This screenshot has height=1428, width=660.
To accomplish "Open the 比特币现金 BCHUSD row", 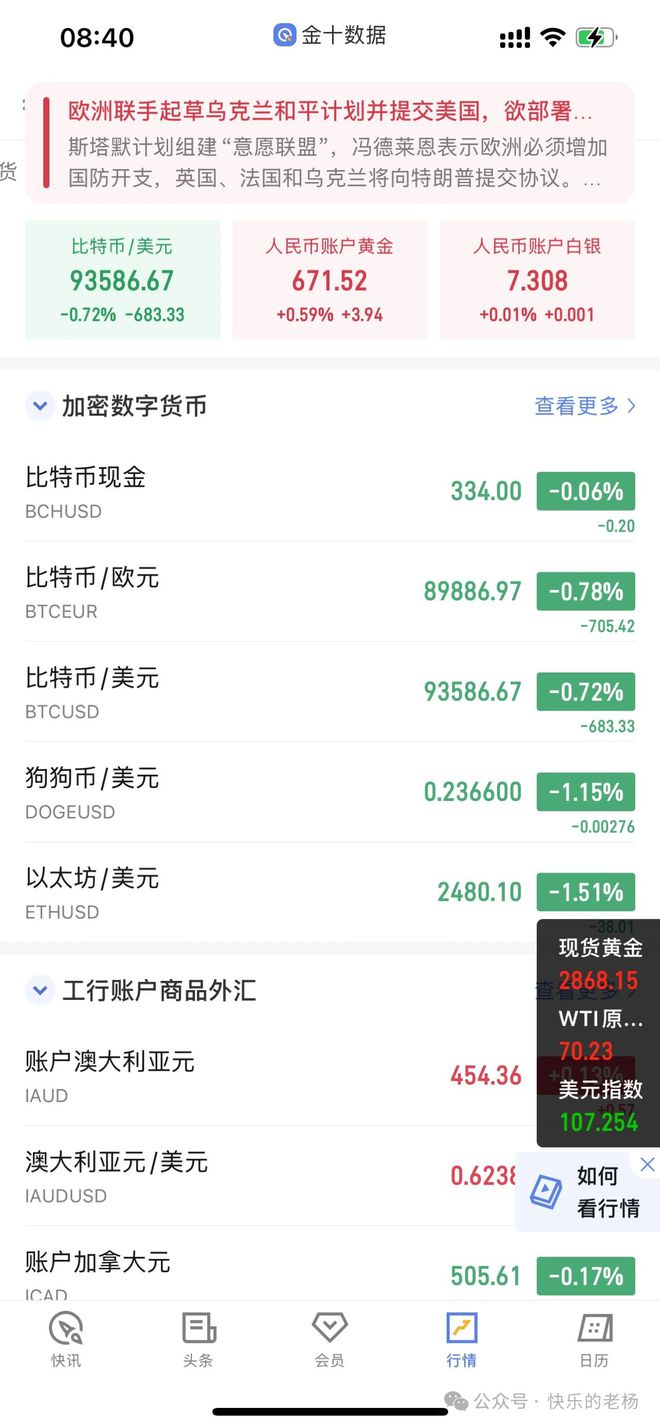I will [x=330, y=491].
